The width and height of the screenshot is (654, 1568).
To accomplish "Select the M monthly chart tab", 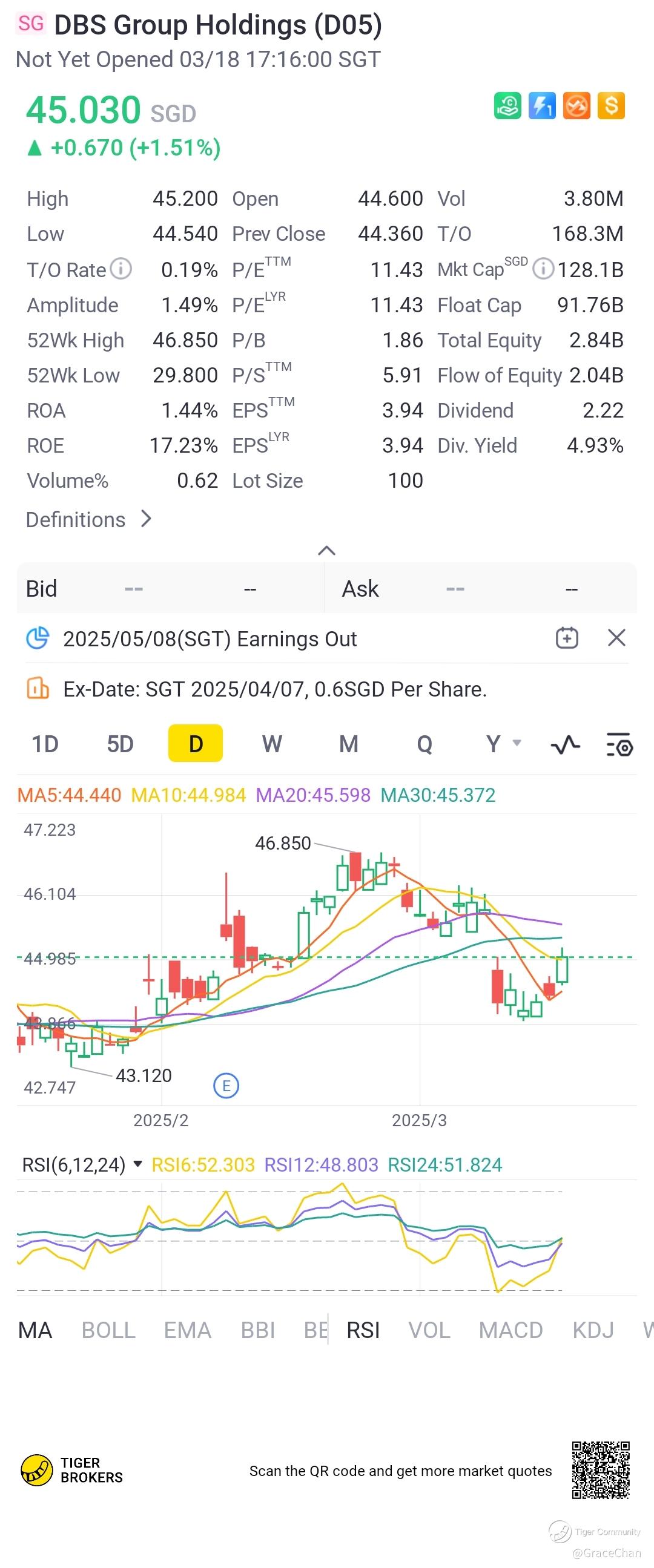I will tap(348, 744).
